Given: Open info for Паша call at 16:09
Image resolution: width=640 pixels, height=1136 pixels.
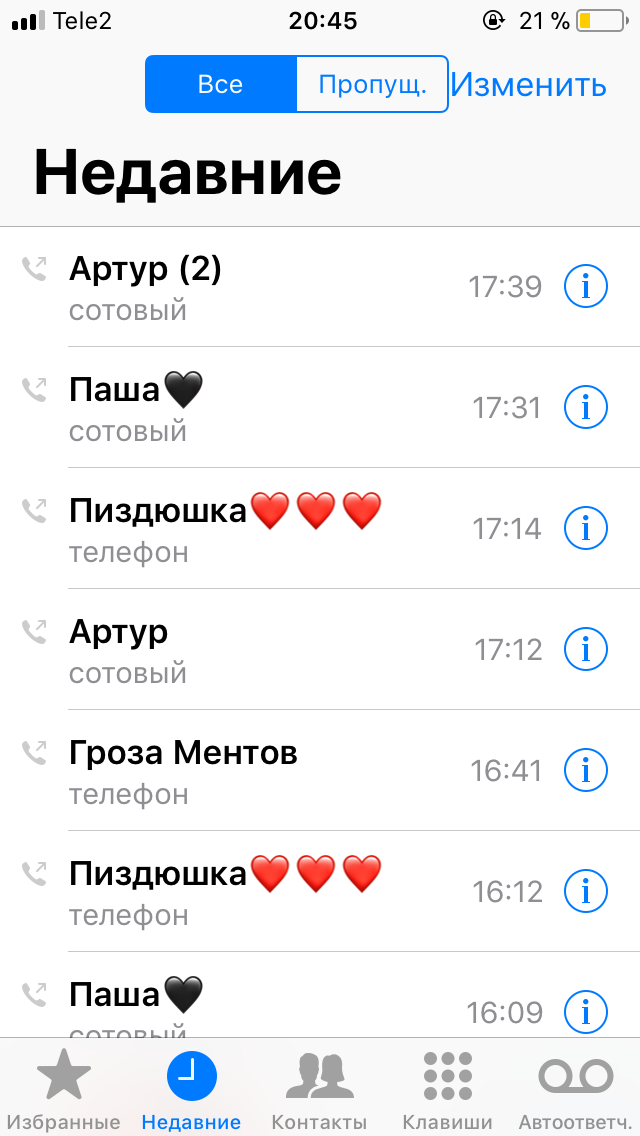Looking at the screenshot, I should [x=586, y=1013].
